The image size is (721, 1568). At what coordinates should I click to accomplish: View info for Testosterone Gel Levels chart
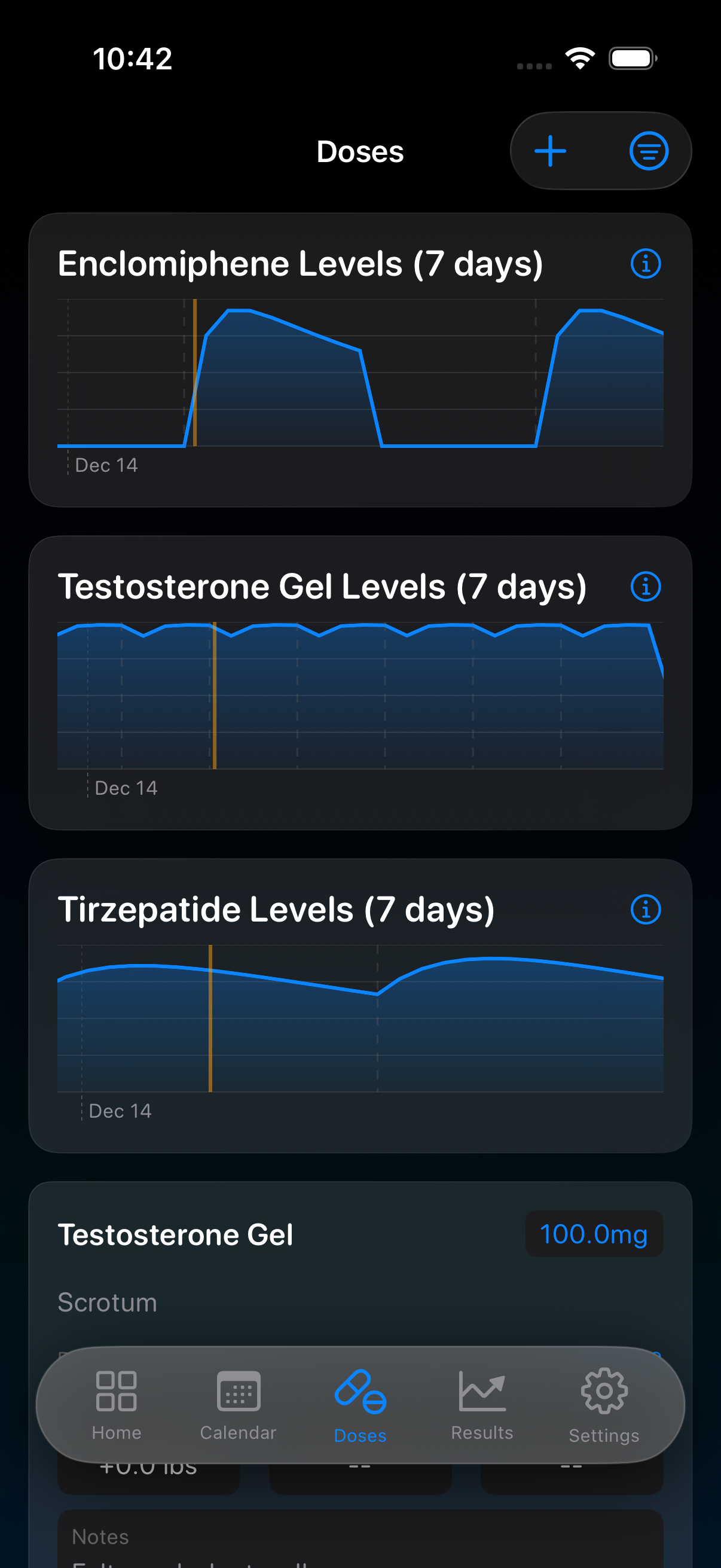click(646, 586)
